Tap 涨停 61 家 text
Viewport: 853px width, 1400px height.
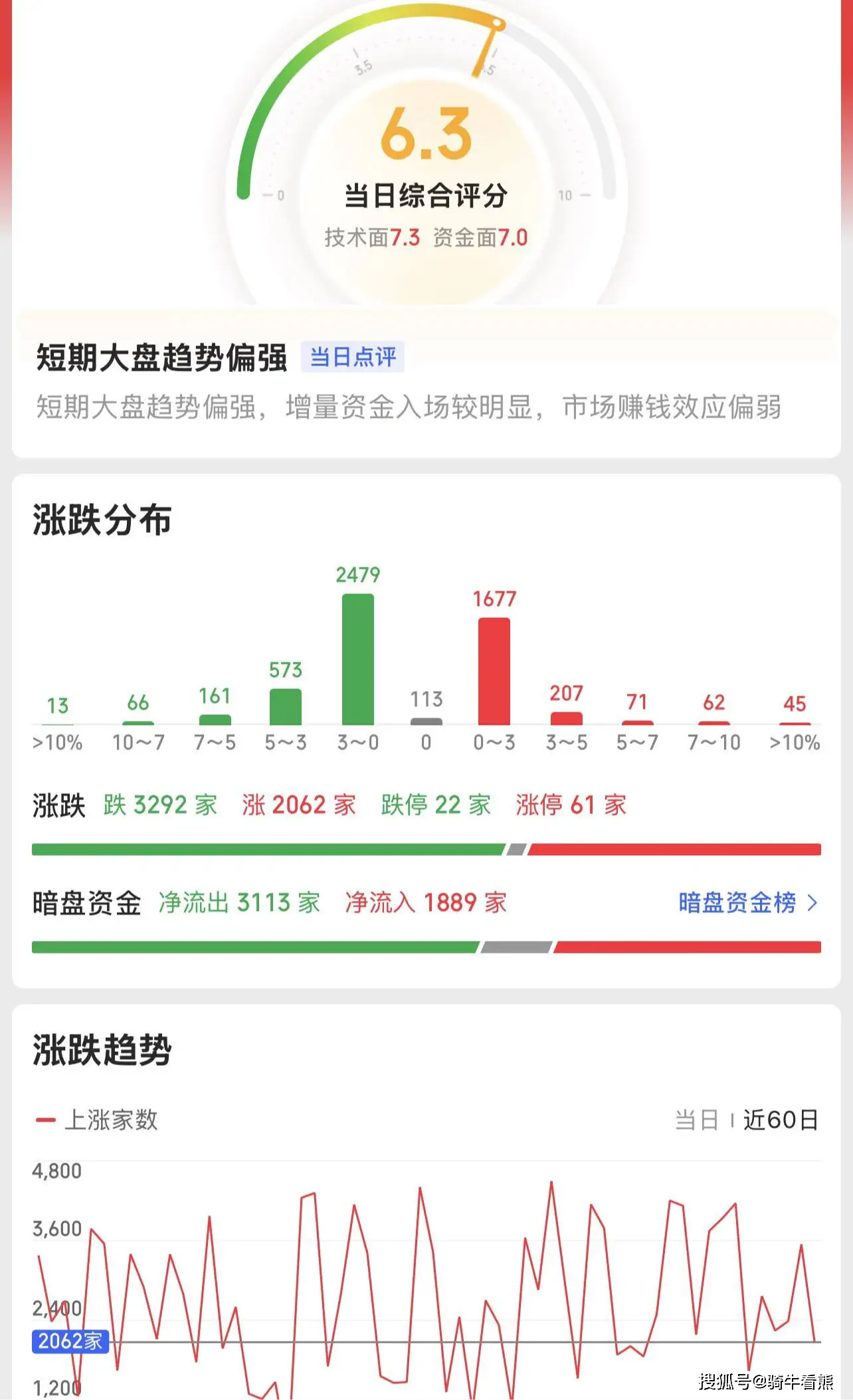[571, 805]
